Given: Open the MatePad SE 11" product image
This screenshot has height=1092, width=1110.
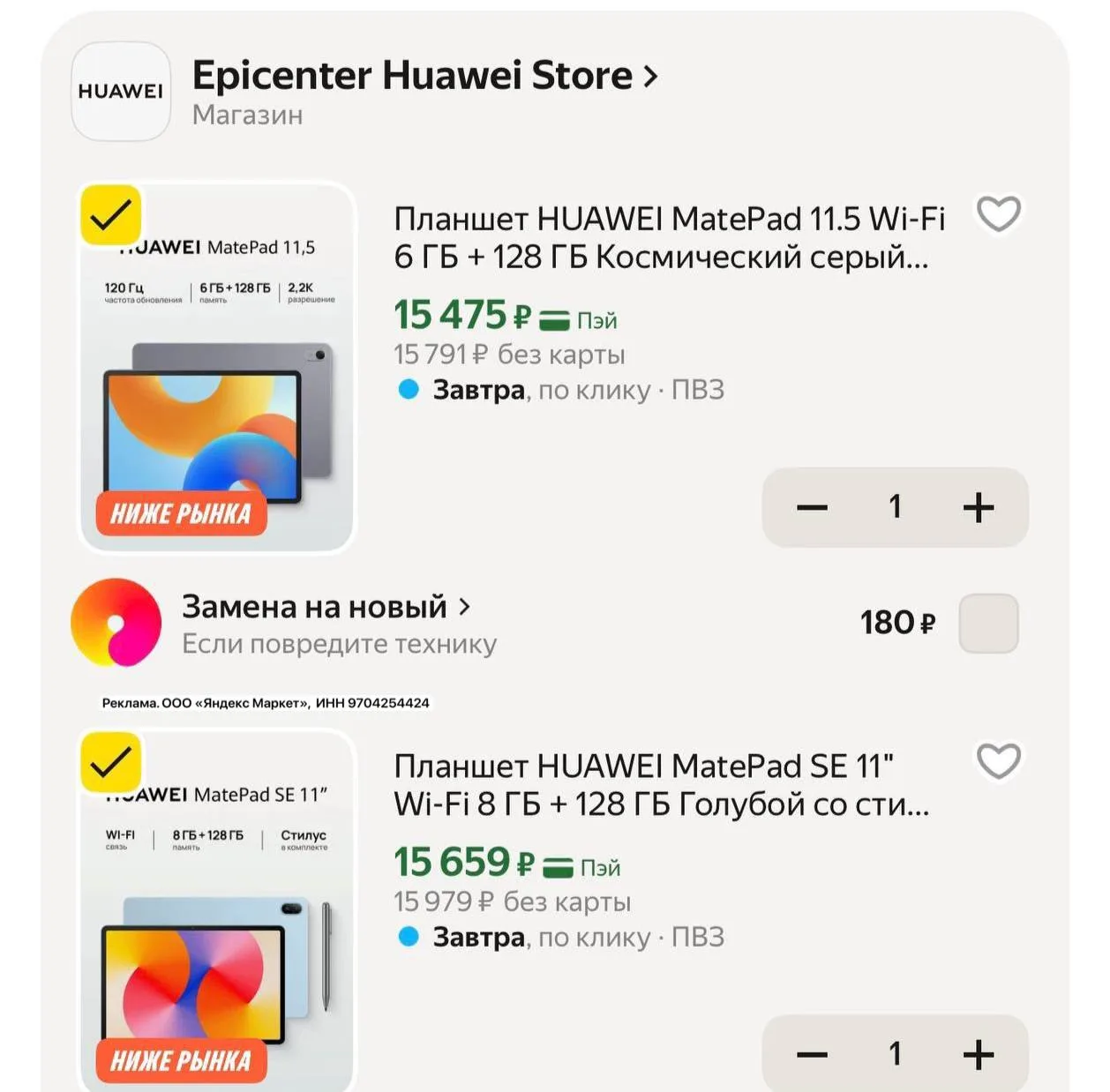Looking at the screenshot, I should pyautogui.click(x=217, y=912).
